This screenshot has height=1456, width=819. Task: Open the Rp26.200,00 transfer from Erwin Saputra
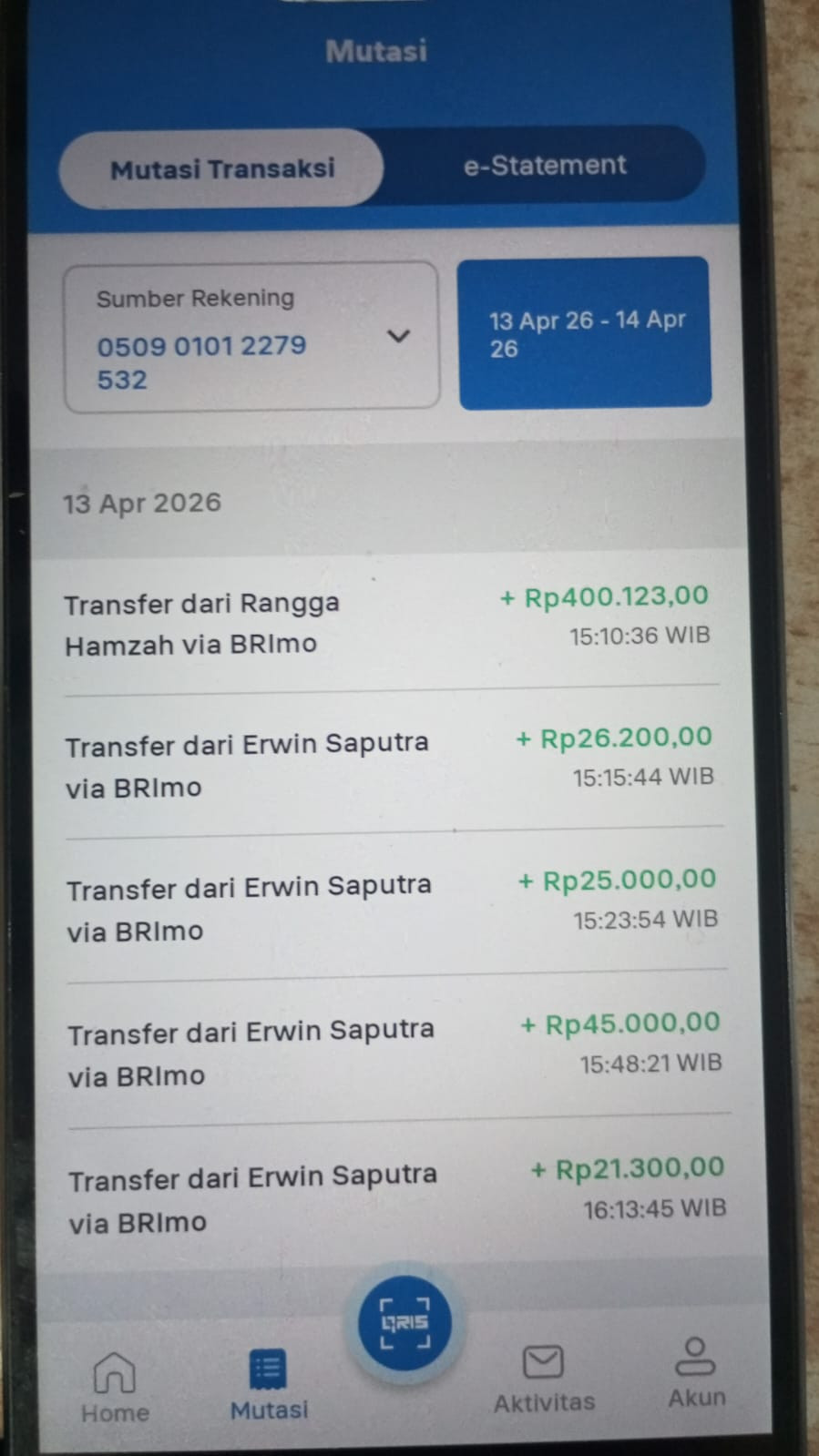pyautogui.click(x=389, y=763)
